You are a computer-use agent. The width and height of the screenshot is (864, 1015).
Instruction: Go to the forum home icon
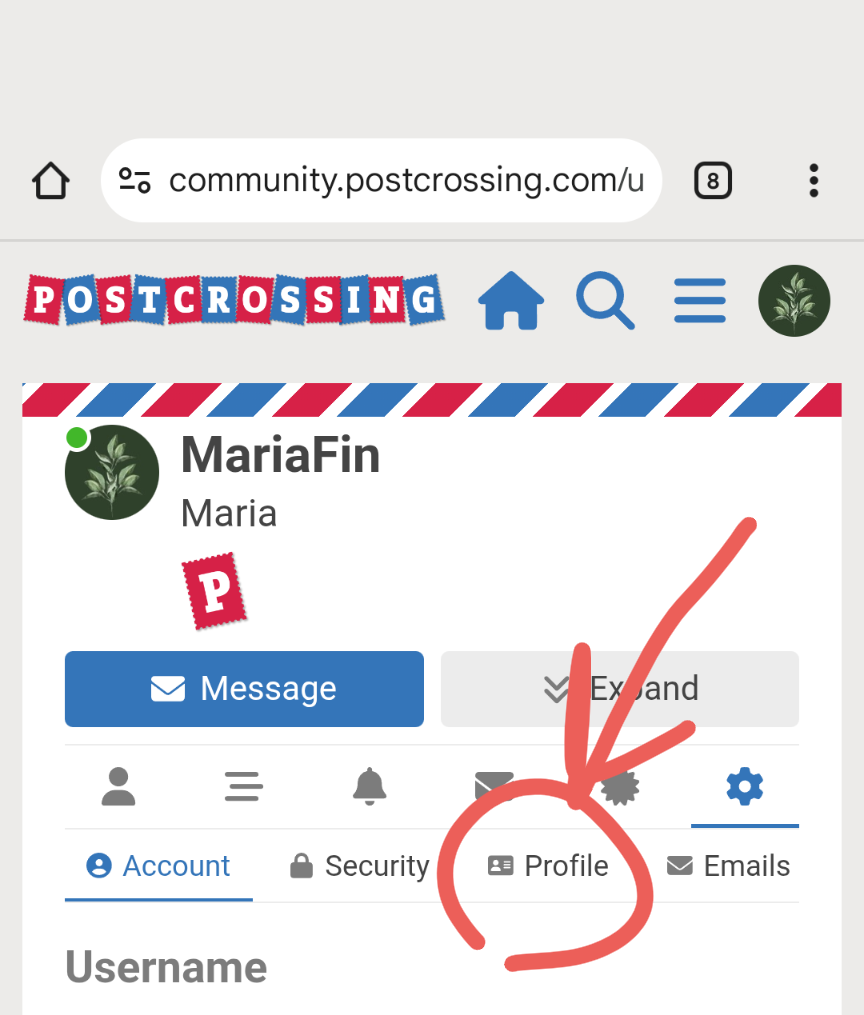click(x=511, y=301)
